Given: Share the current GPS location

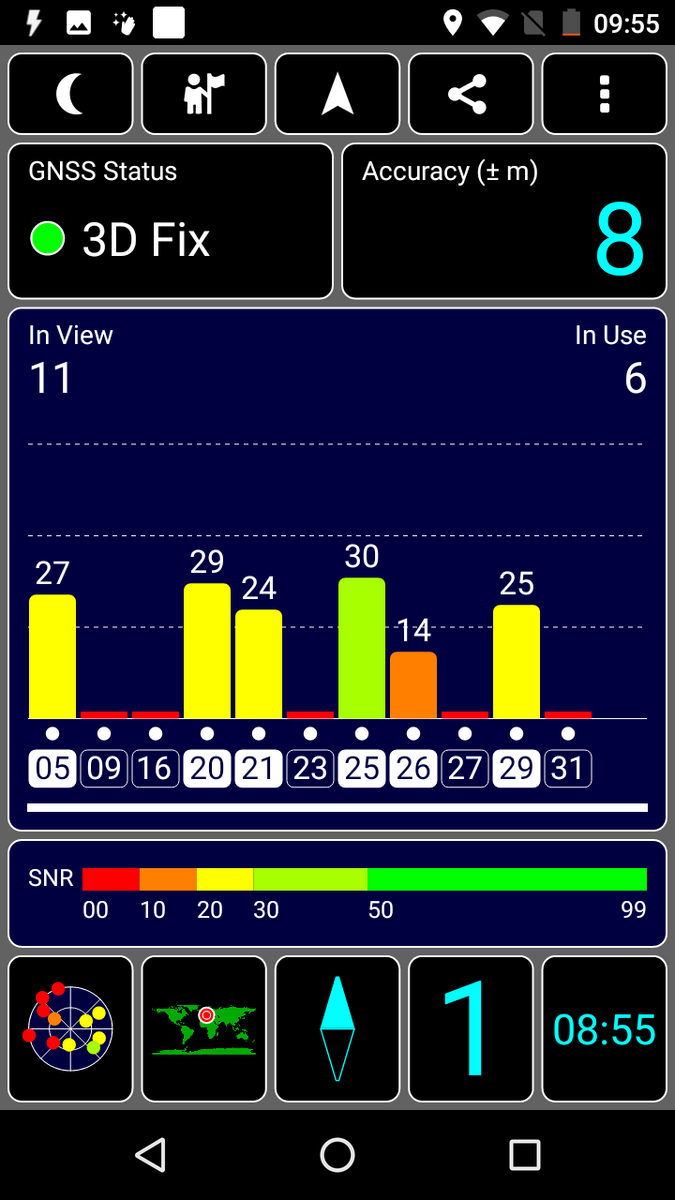Looking at the screenshot, I should point(471,94).
